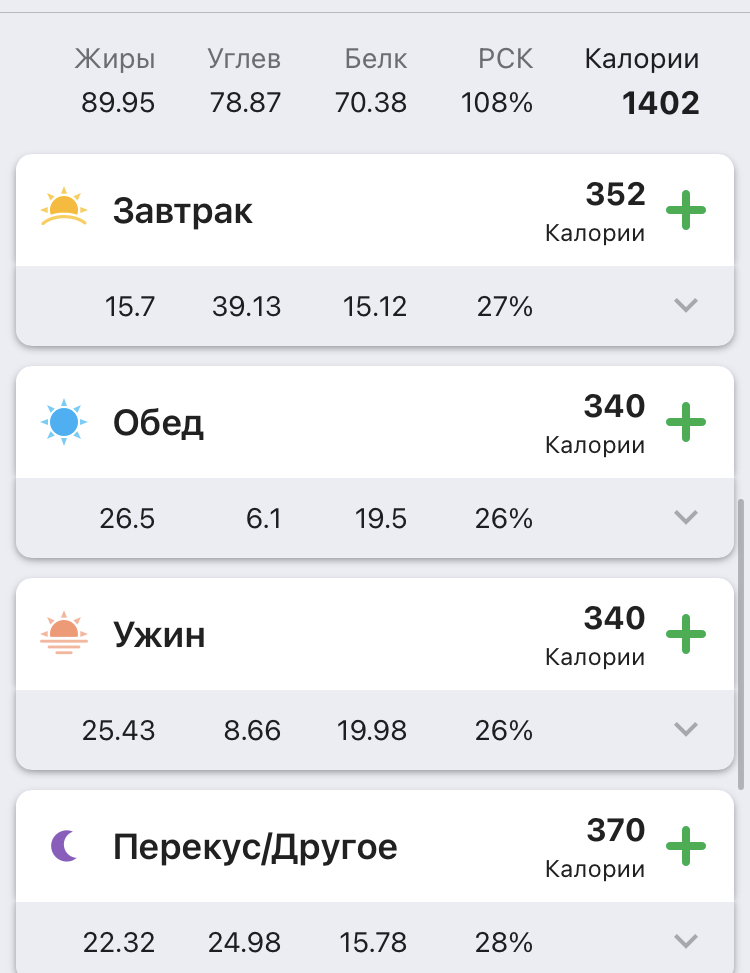Expand the Обед macros breakdown
Image resolution: width=750 pixels, height=973 pixels.
(685, 518)
